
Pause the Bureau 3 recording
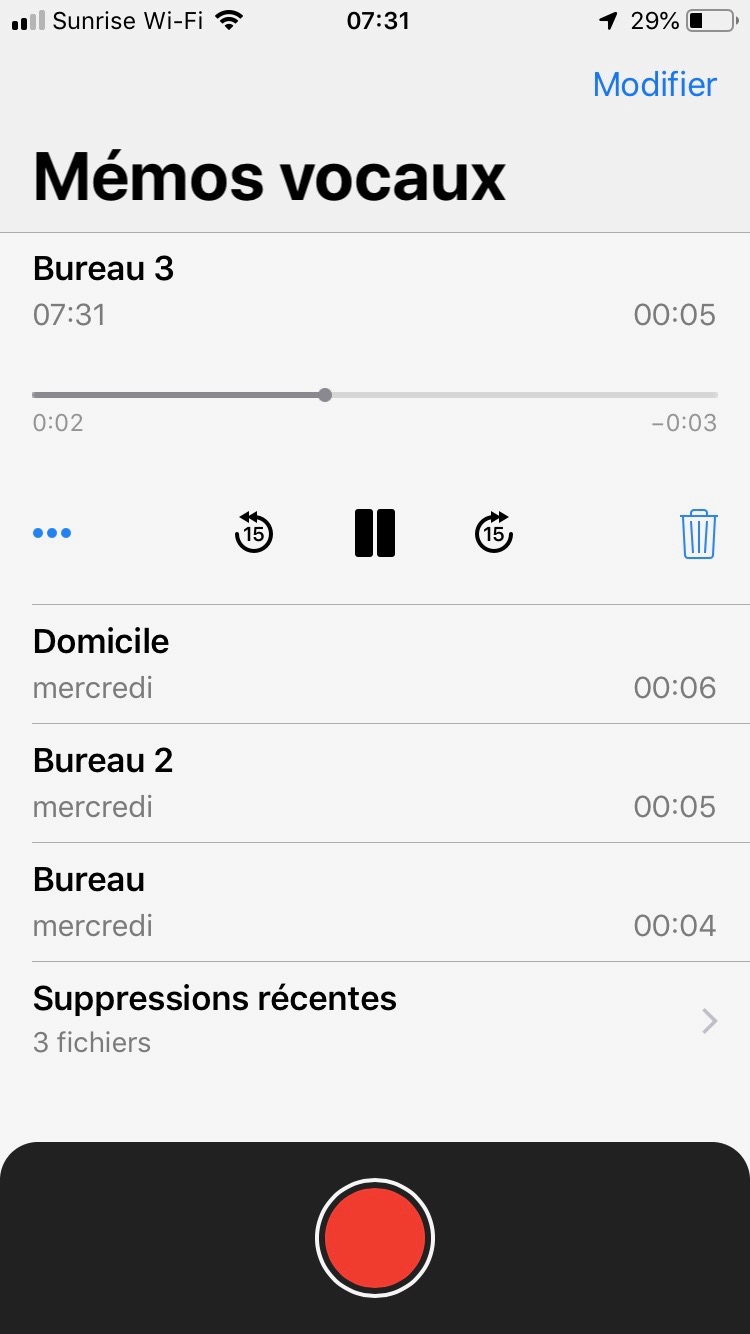[375, 533]
